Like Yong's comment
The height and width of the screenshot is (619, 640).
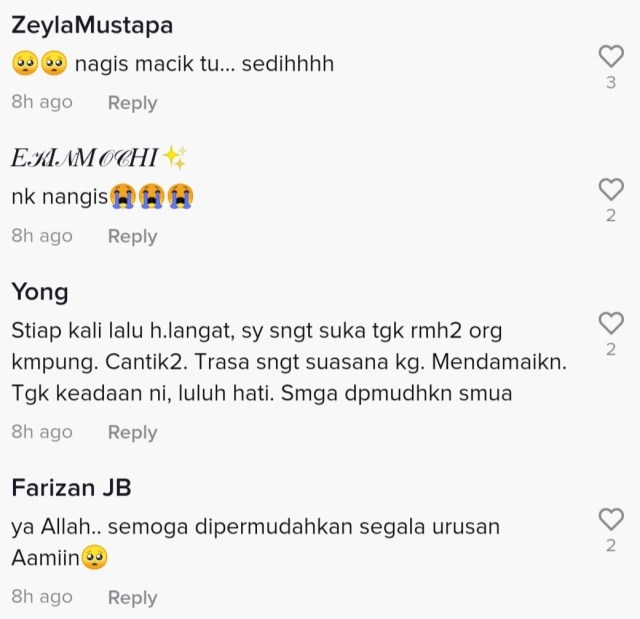(x=610, y=323)
